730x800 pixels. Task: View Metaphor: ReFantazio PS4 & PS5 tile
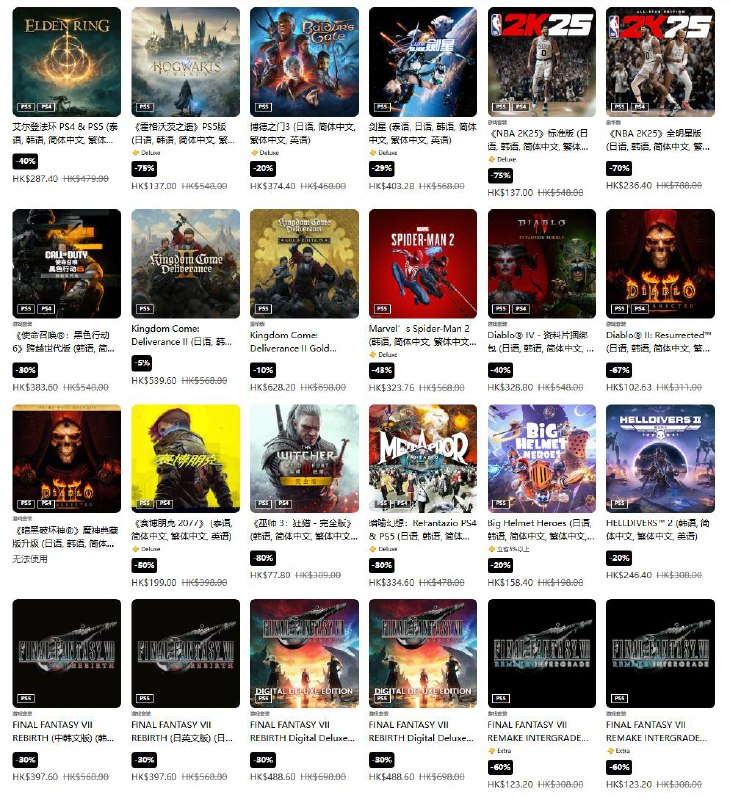(423, 458)
